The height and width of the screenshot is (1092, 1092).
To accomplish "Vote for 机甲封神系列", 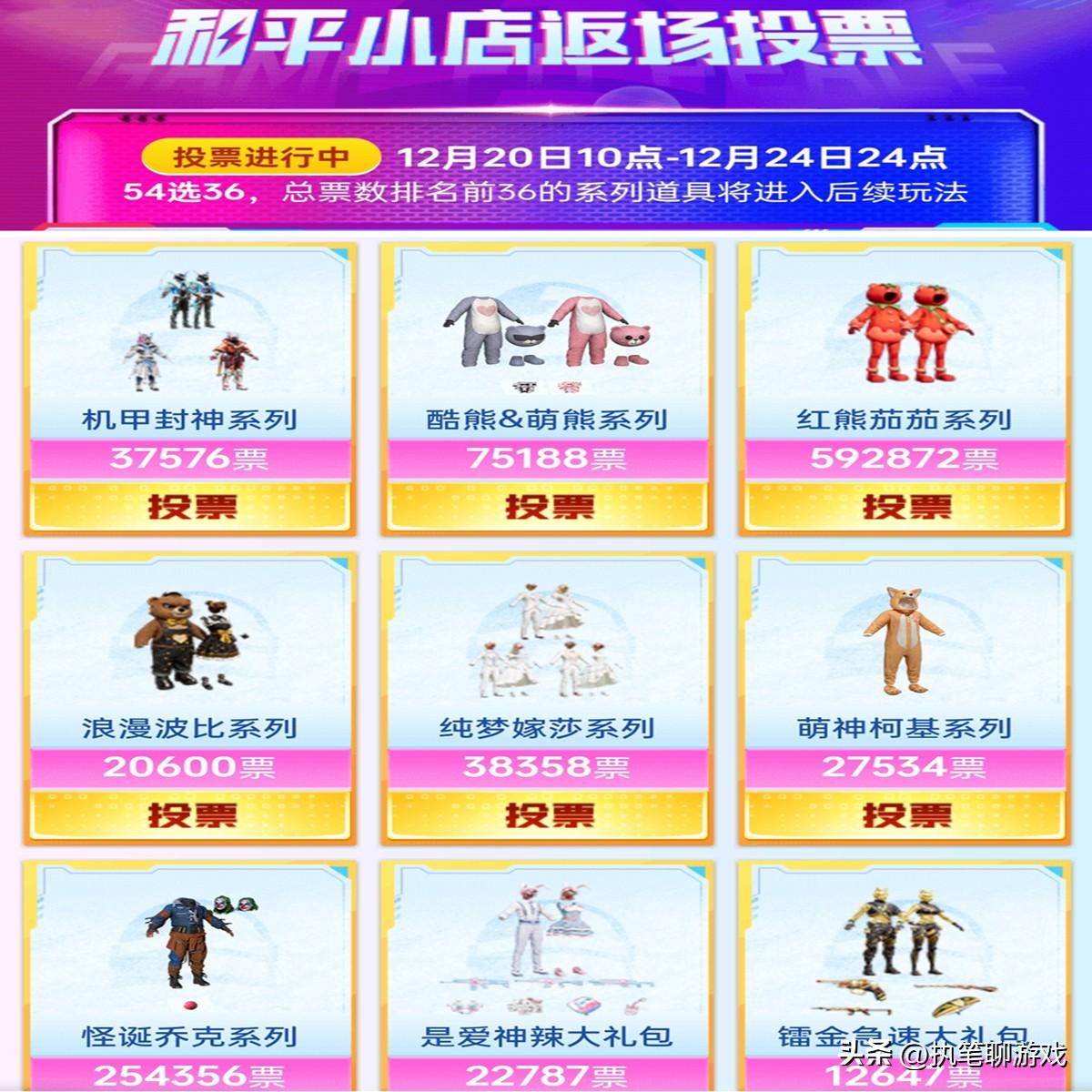I will pyautogui.click(x=190, y=506).
